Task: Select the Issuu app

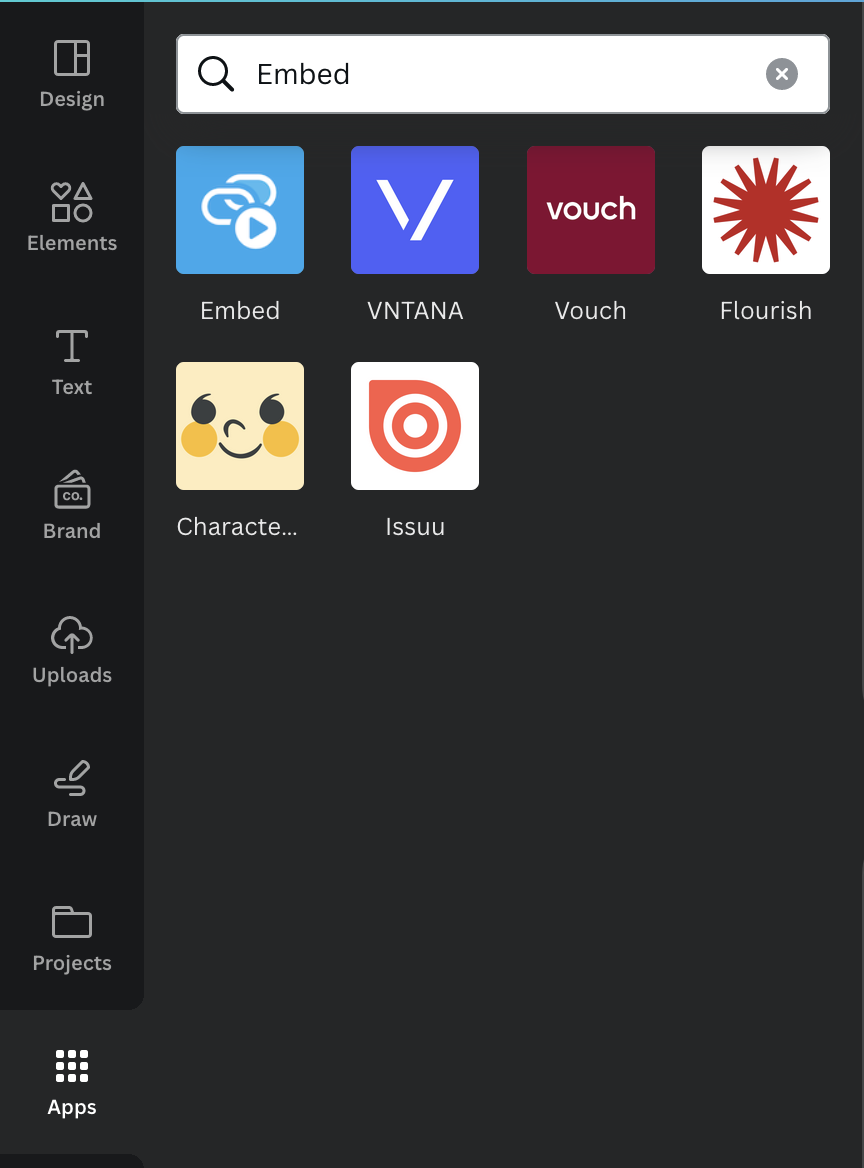Action: click(x=415, y=426)
